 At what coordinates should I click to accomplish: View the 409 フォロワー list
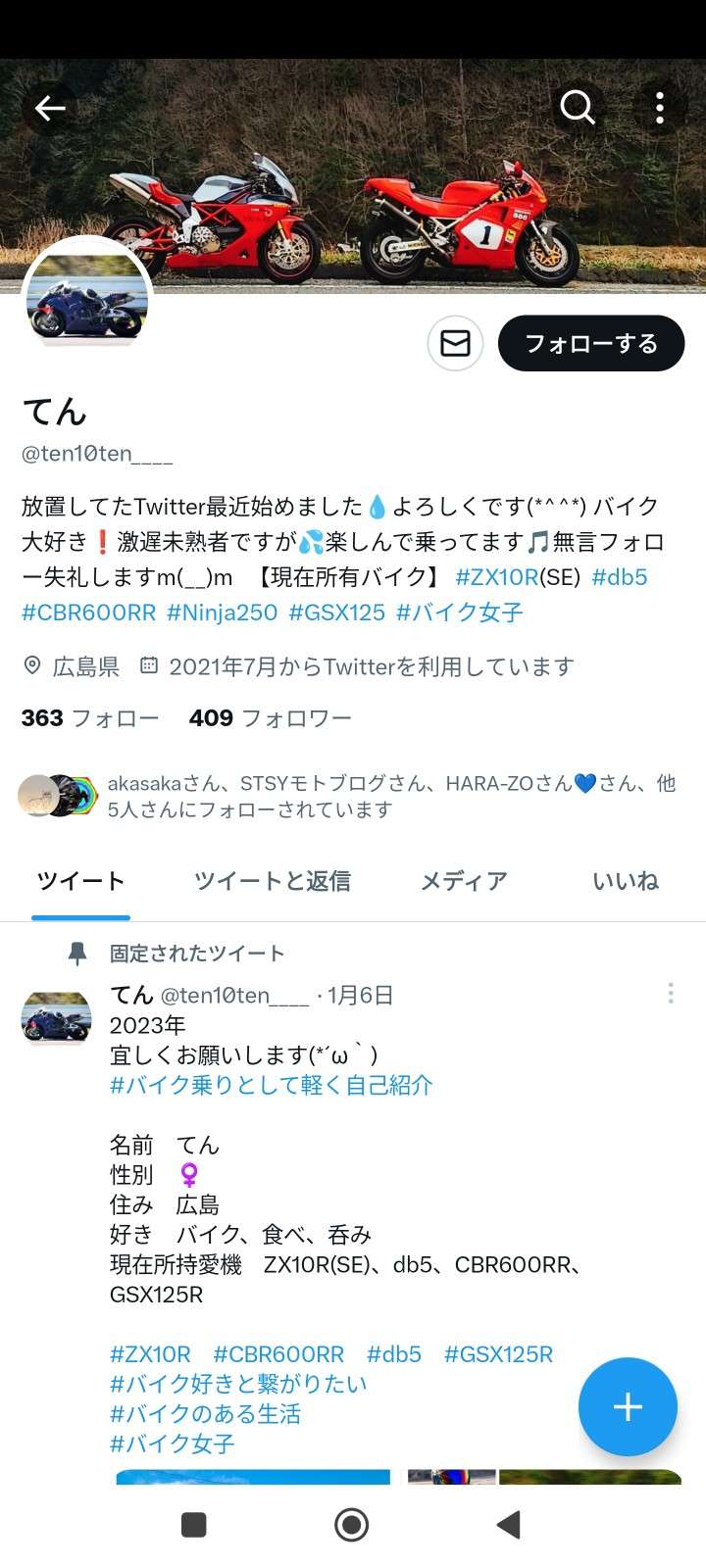(271, 718)
